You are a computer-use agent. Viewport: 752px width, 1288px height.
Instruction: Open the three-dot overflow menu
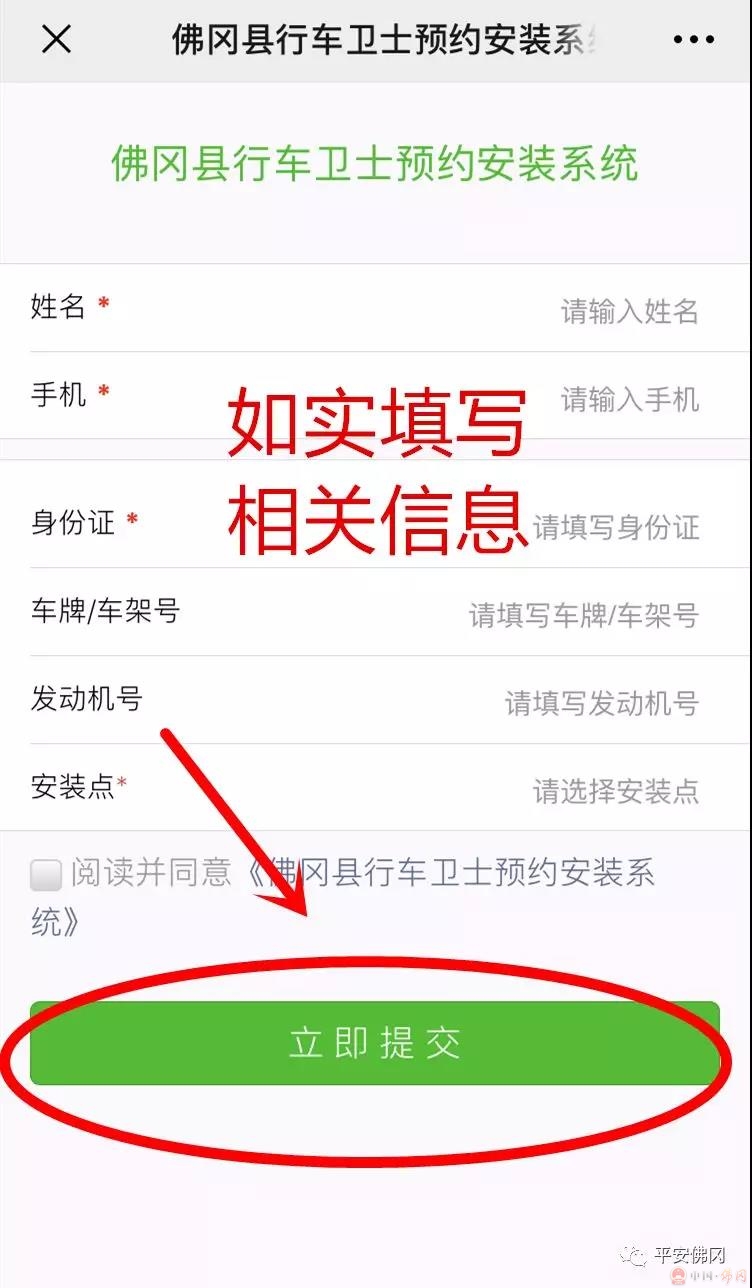pyautogui.click(x=693, y=41)
